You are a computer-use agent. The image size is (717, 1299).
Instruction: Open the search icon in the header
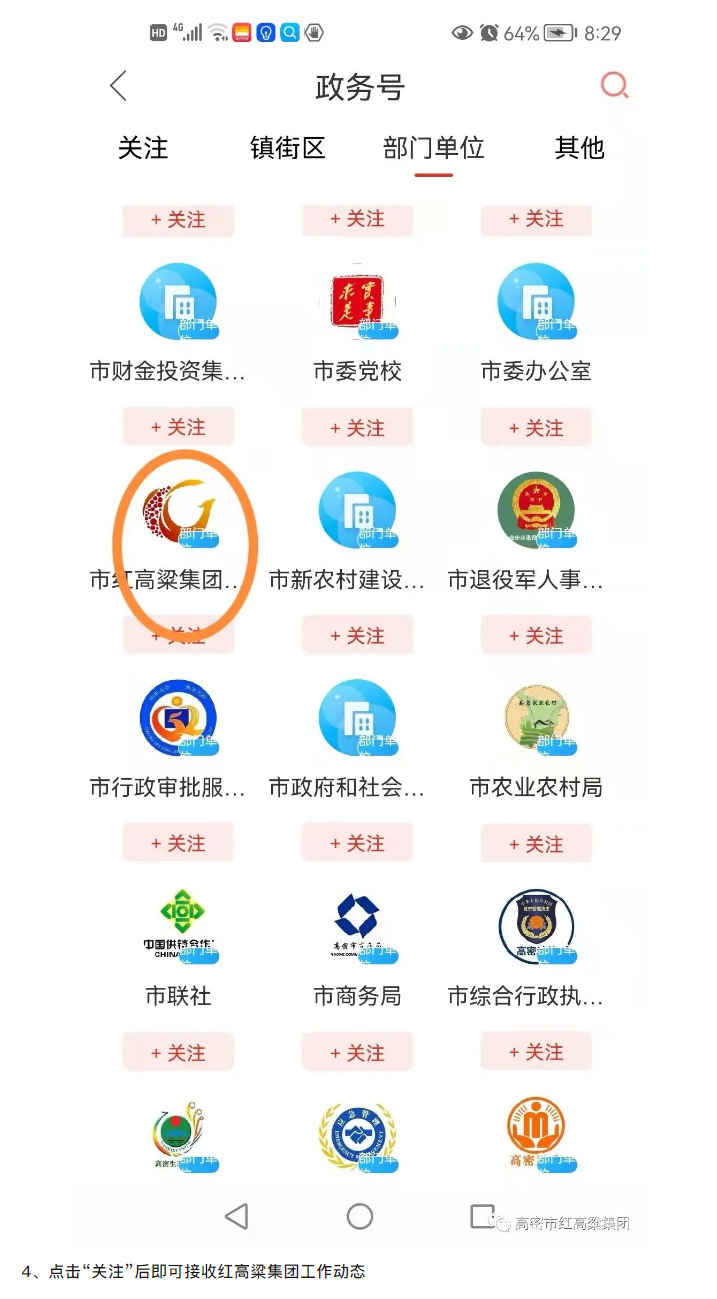(614, 86)
